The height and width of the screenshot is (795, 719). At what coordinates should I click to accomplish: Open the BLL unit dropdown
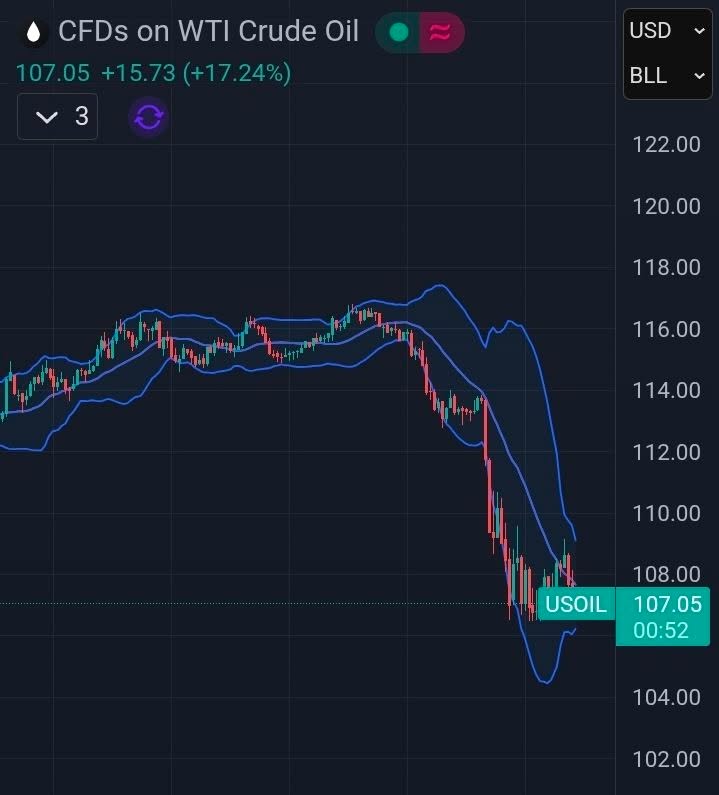click(x=667, y=76)
